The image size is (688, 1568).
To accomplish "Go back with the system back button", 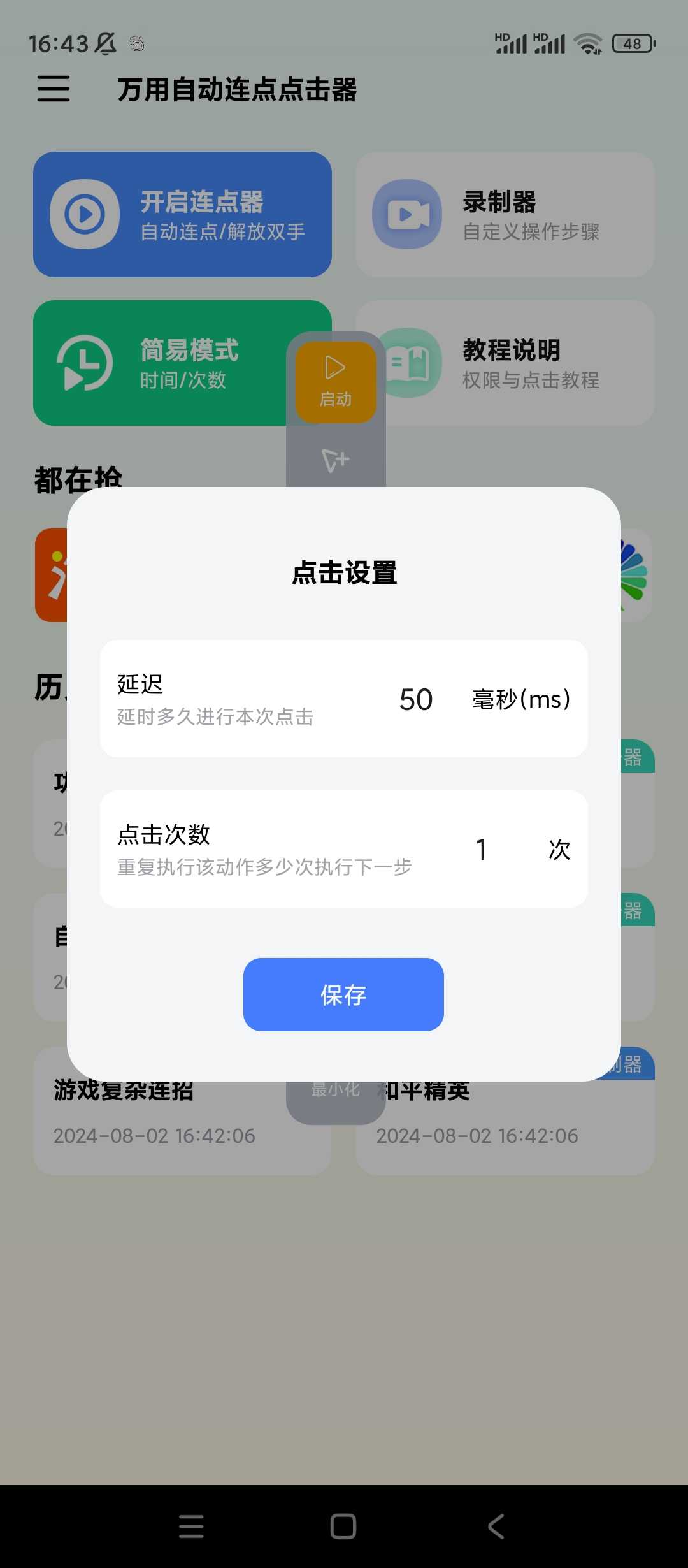I will 496,1527.
